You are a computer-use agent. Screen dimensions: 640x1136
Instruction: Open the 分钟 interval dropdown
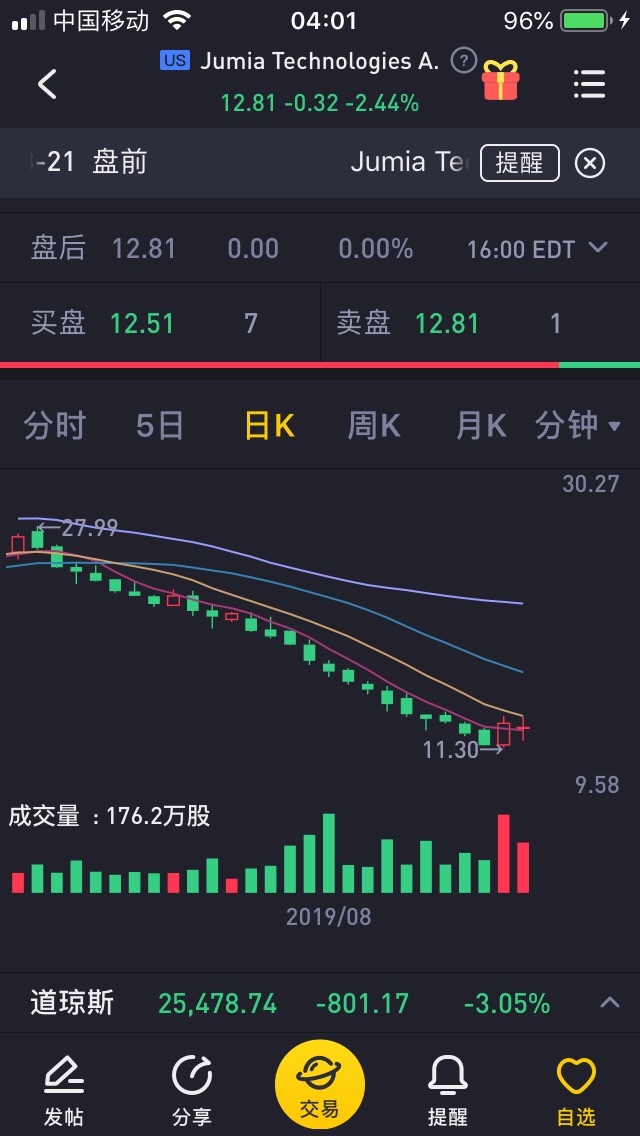click(x=578, y=425)
